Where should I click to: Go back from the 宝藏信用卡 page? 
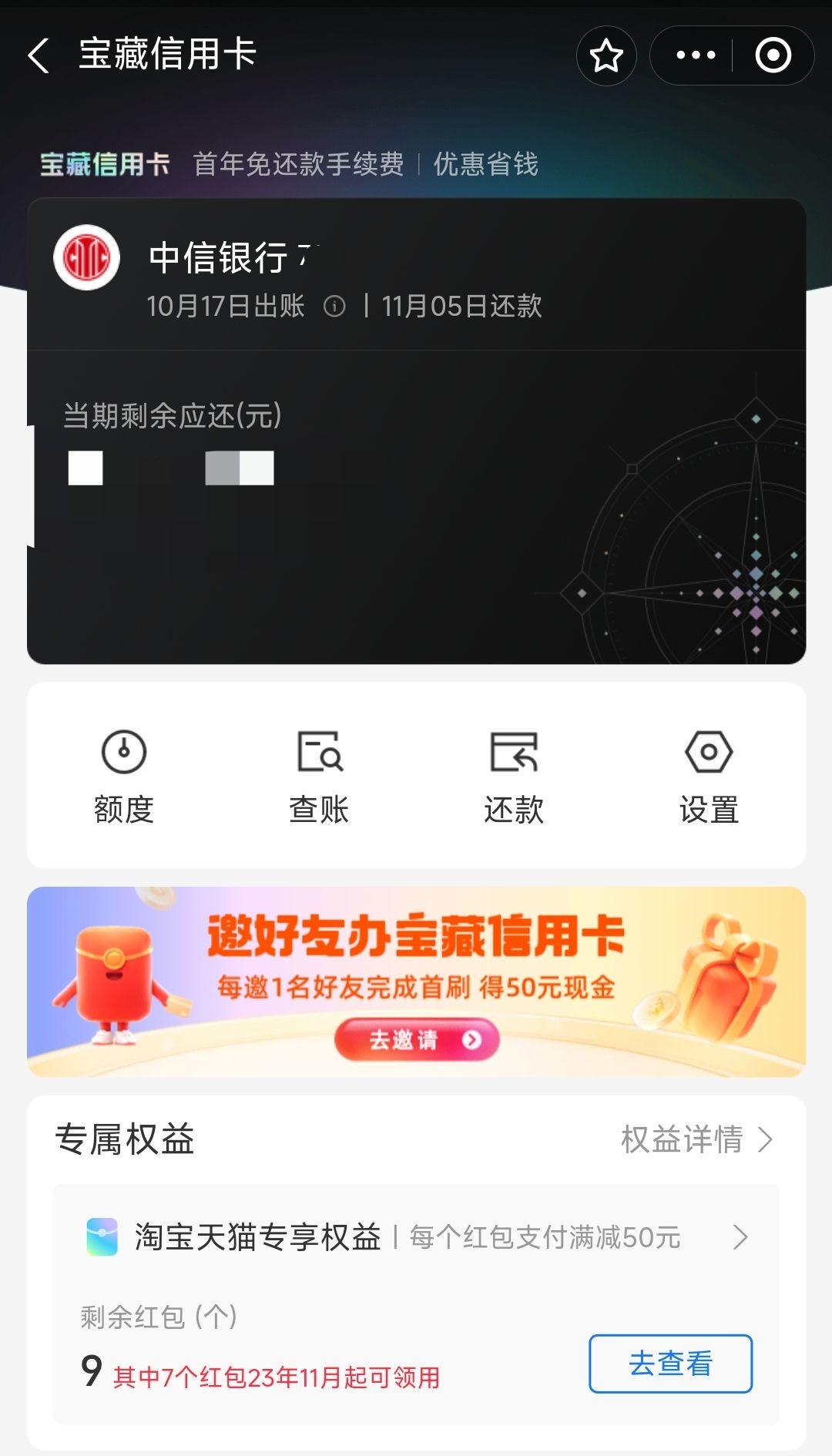[x=39, y=55]
